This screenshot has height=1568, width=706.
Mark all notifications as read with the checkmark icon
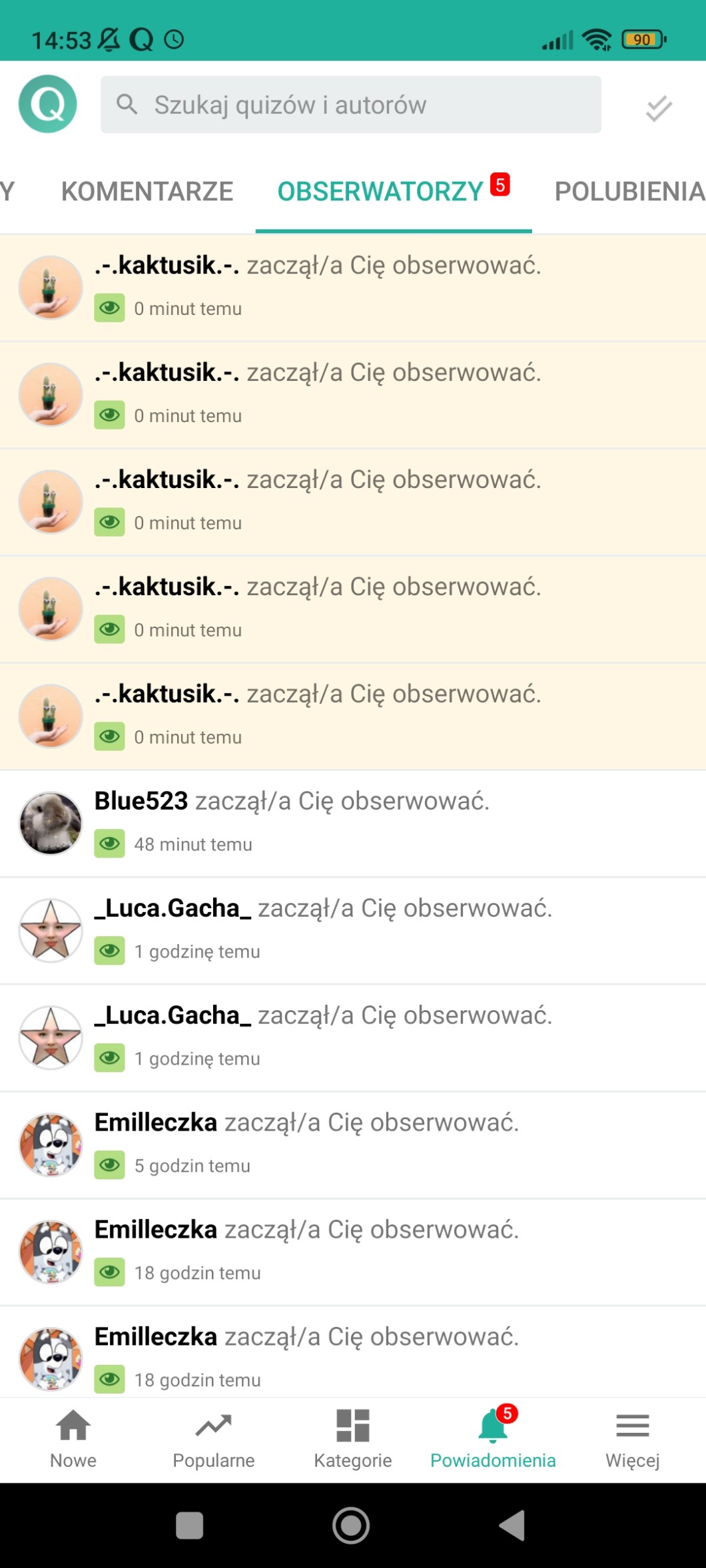tap(658, 108)
